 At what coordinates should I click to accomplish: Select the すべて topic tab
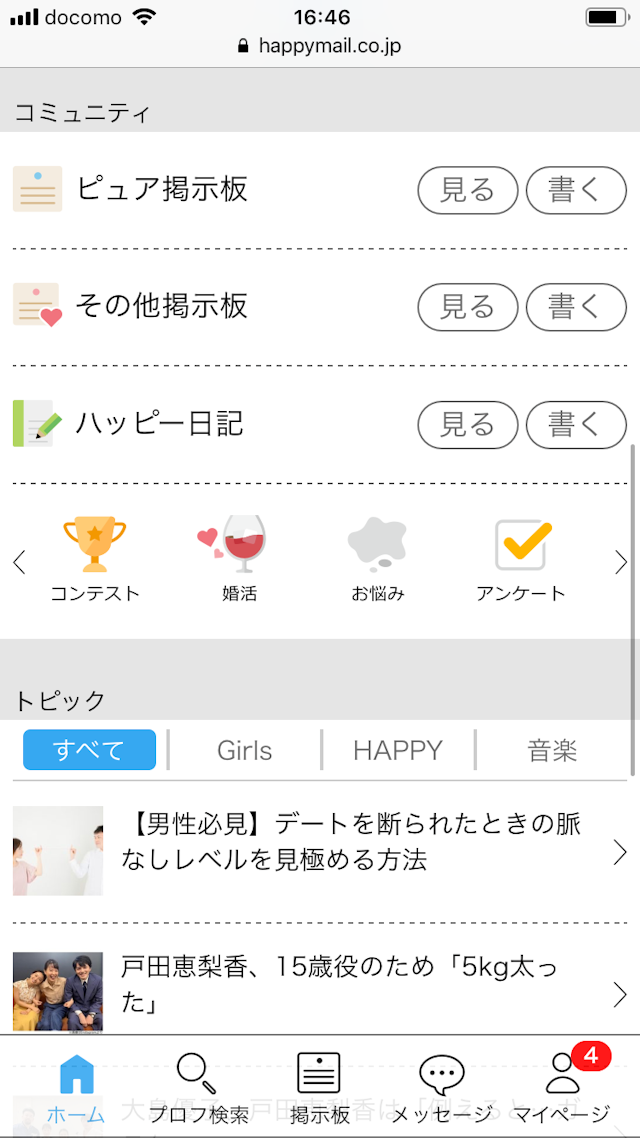[x=89, y=750]
